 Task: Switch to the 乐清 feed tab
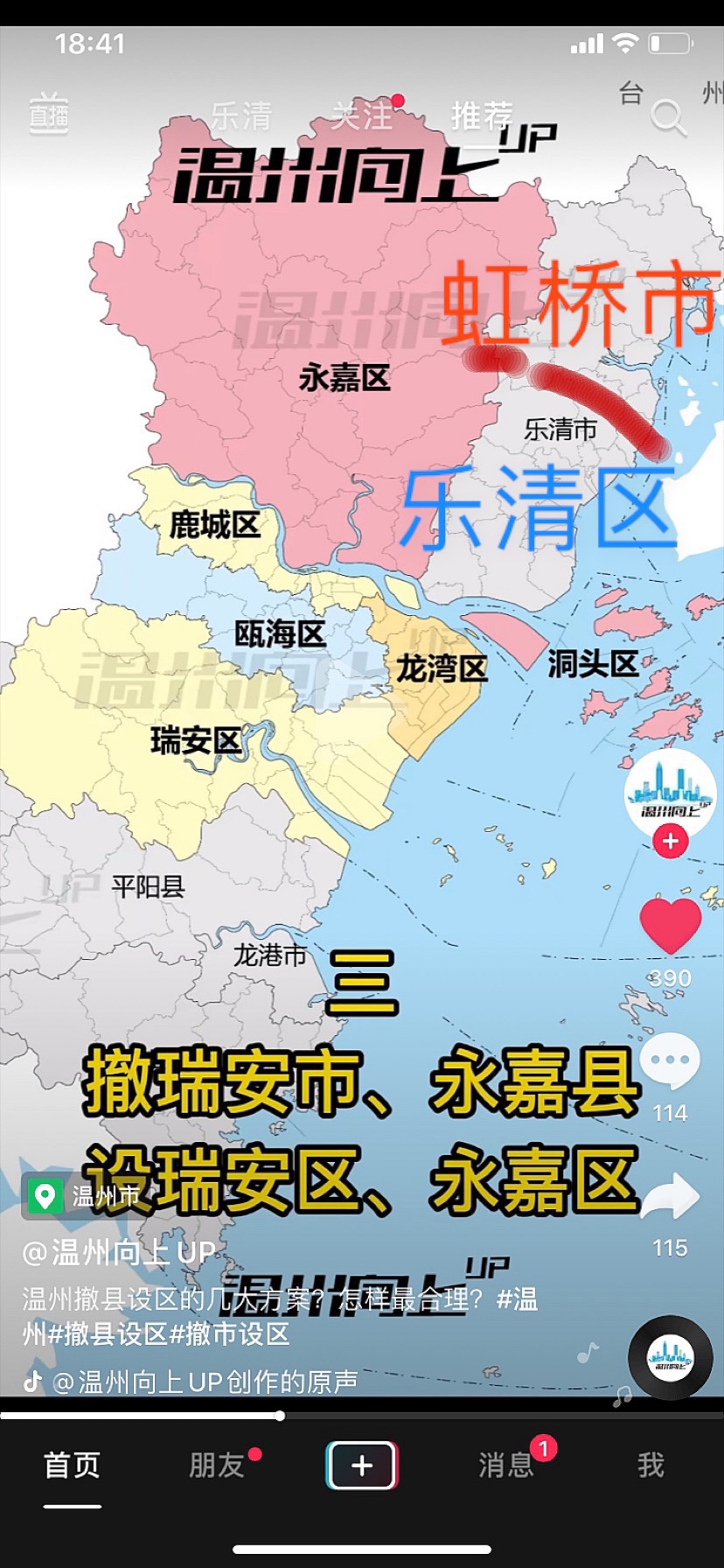tap(241, 116)
